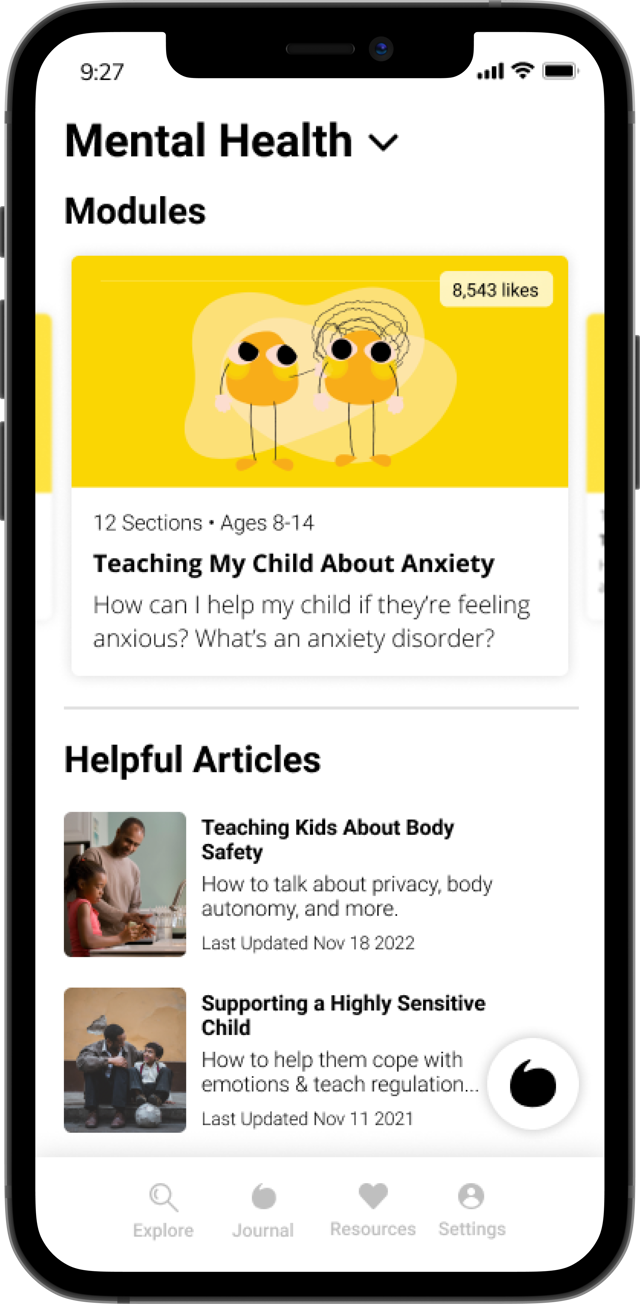Open Supporting a Highly Sensitive Child article
Image resolution: width=640 pixels, height=1304 pixels.
[x=343, y=1015]
